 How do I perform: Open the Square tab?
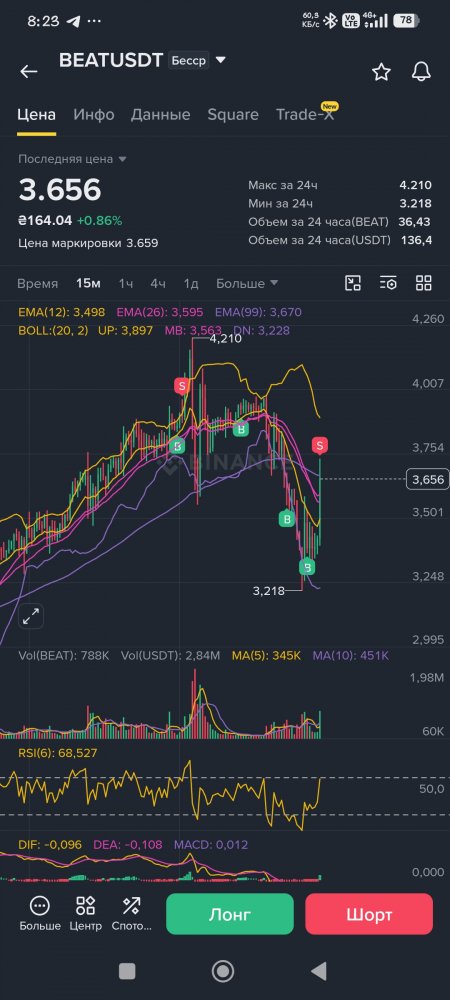[233, 115]
